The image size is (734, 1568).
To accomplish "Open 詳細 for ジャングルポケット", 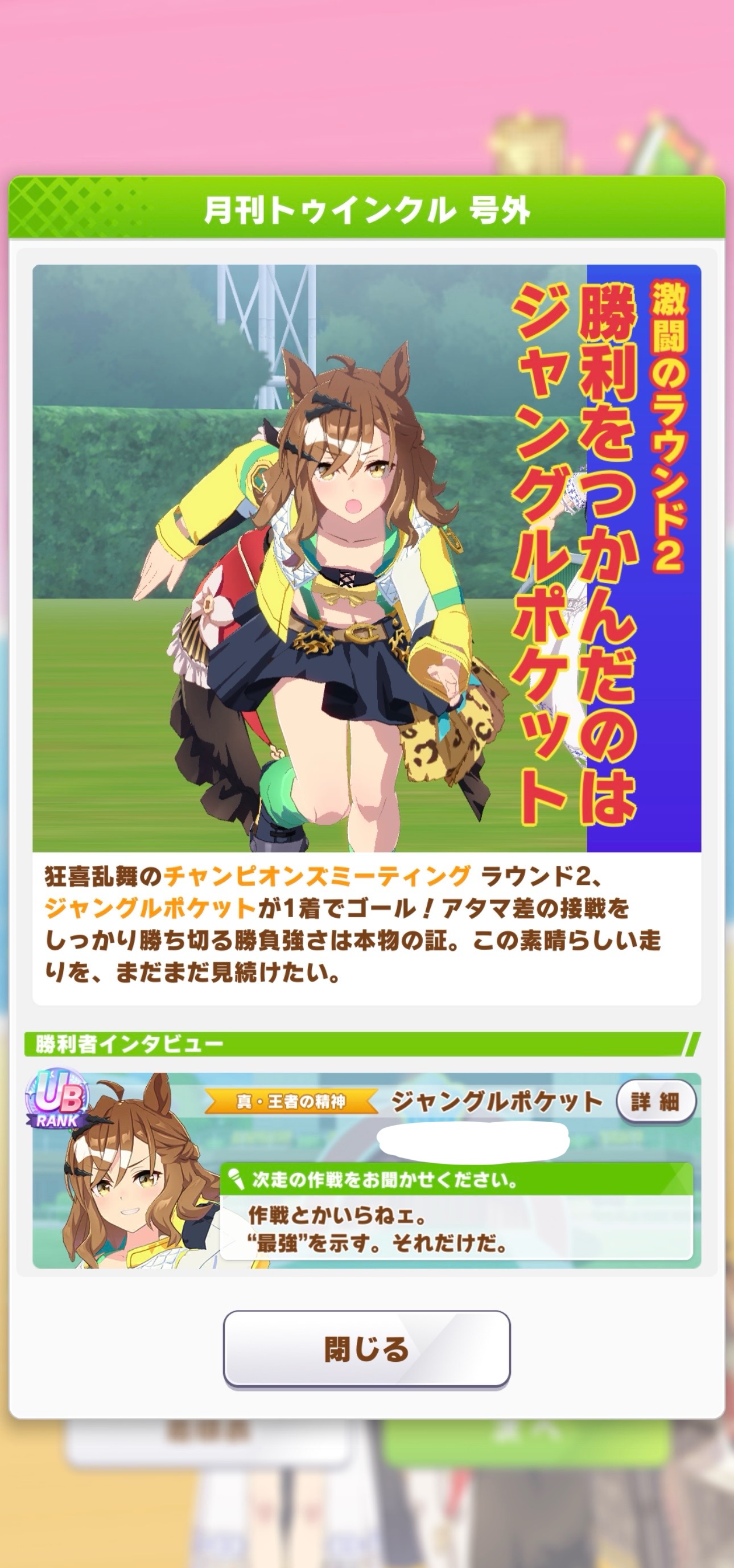I will click(655, 1101).
